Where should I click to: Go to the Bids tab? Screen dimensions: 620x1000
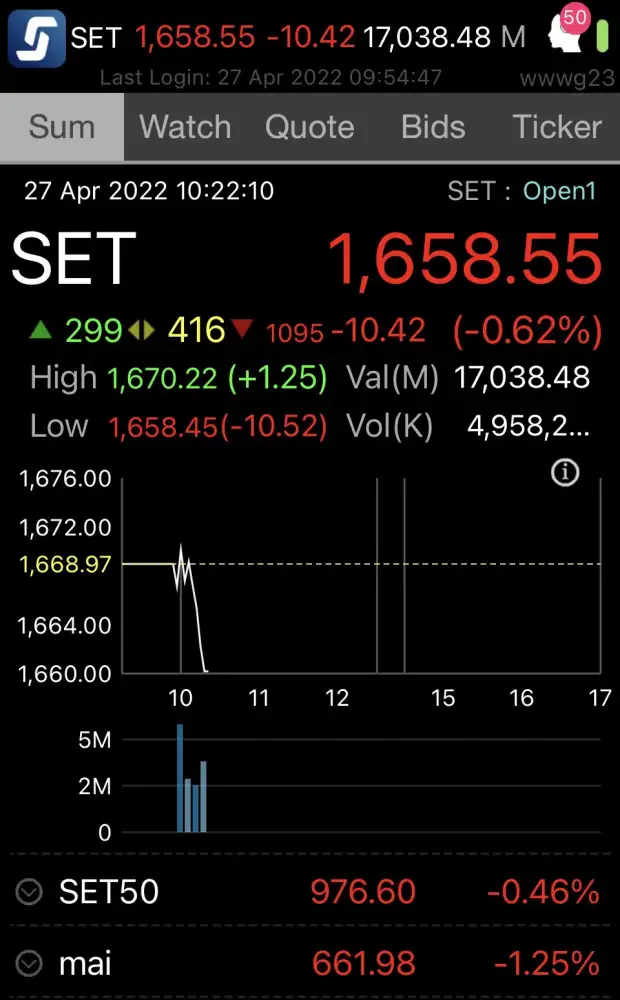(433, 127)
